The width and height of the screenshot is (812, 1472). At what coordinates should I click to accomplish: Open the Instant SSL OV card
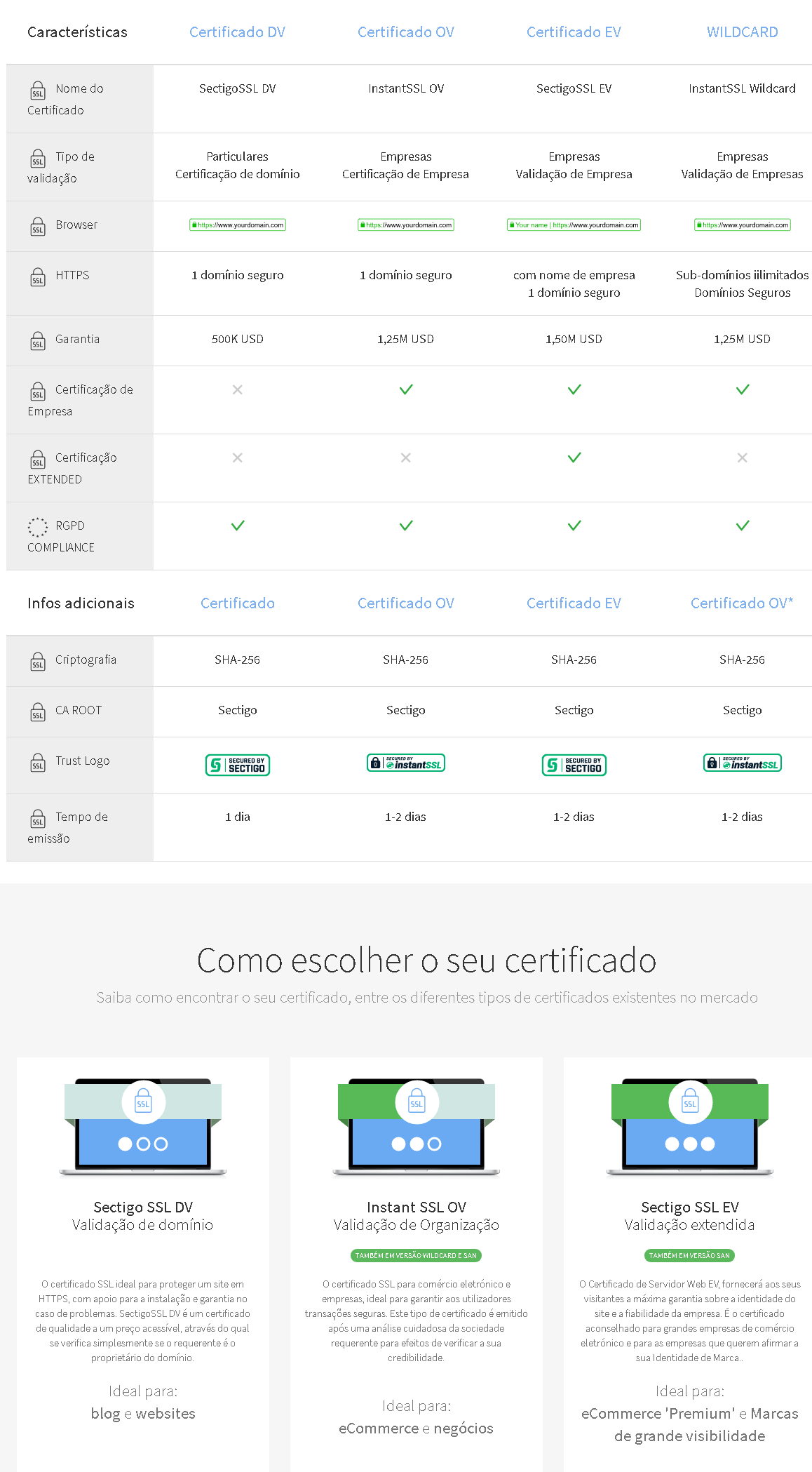point(417,1264)
